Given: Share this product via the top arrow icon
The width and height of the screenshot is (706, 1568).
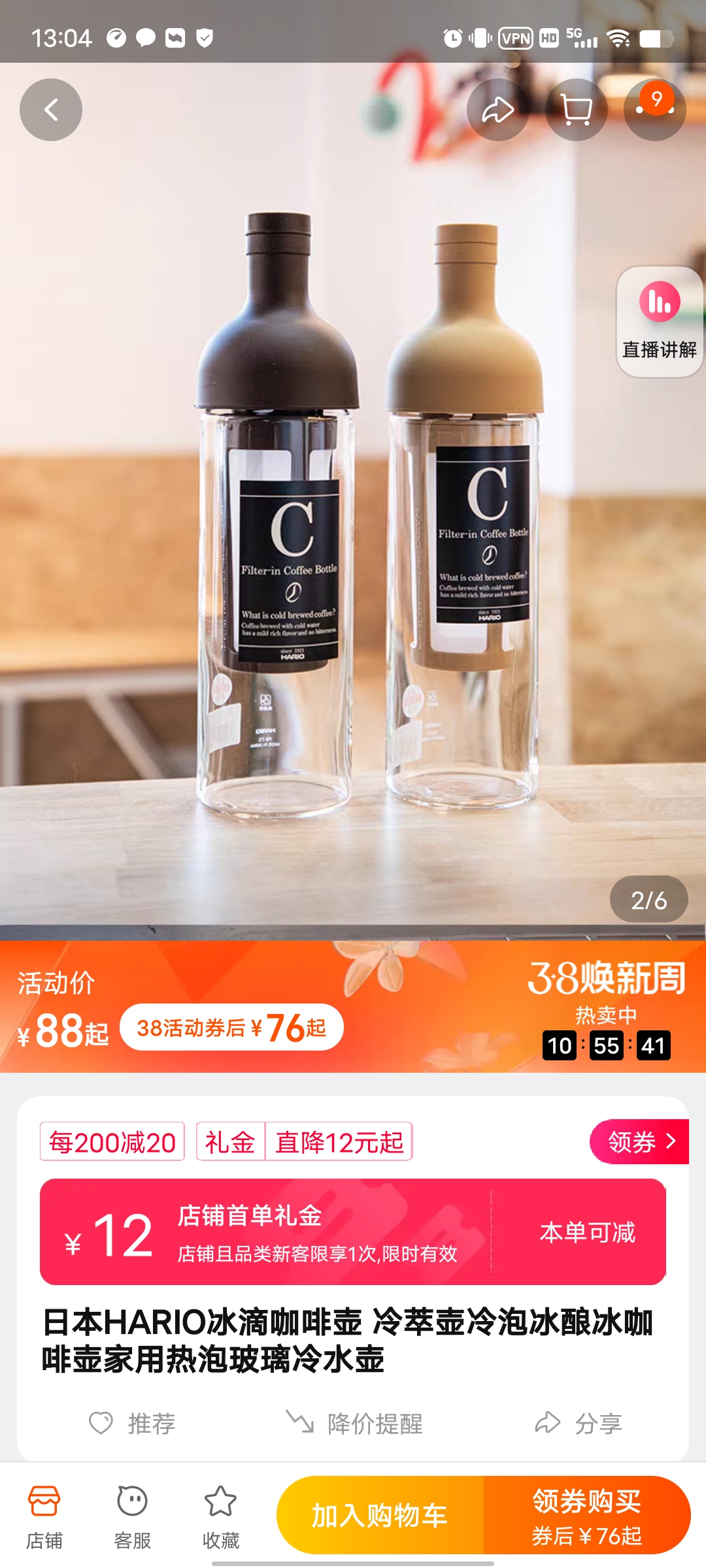Looking at the screenshot, I should 498,110.
